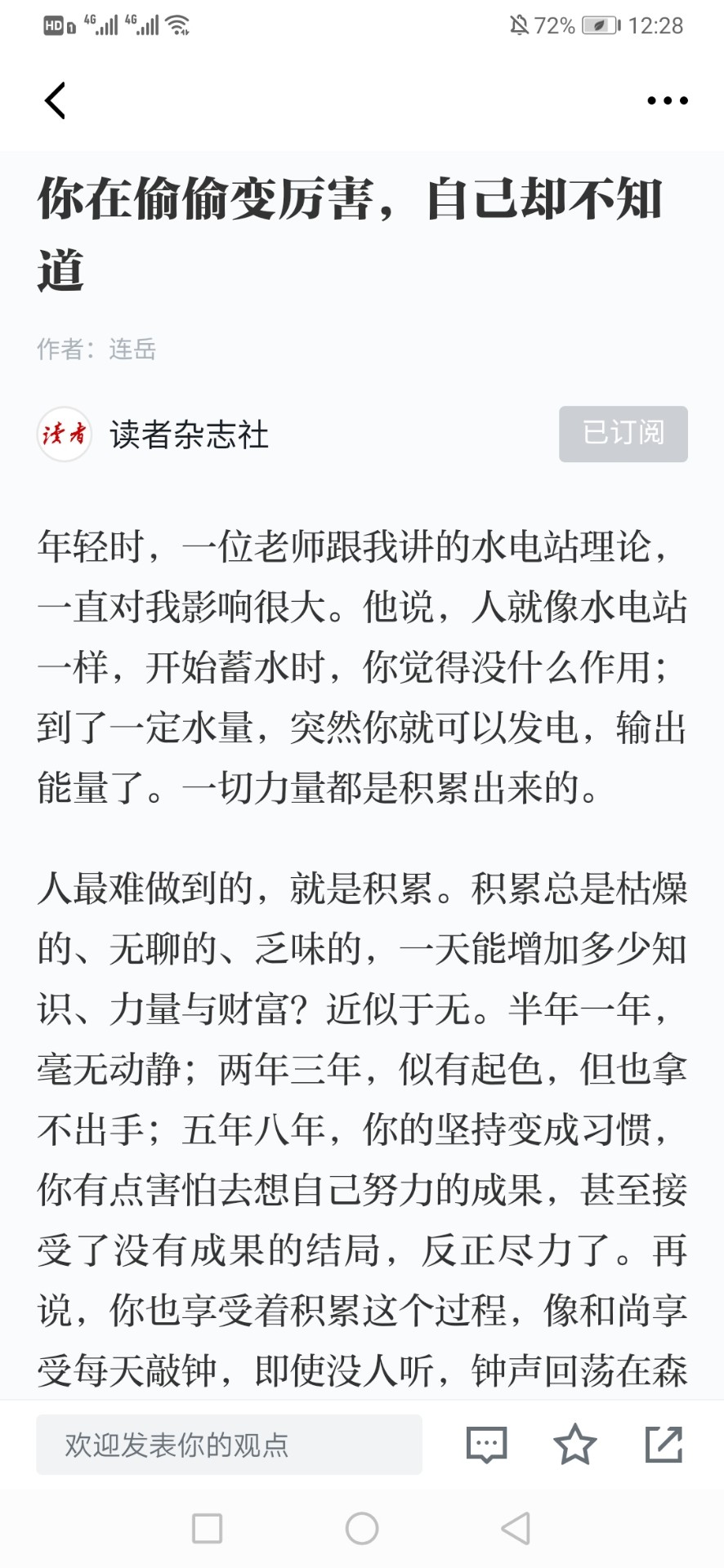The height and width of the screenshot is (1568, 724).
Task: Tap the 已订阅 subscription button
Action: pos(623,434)
